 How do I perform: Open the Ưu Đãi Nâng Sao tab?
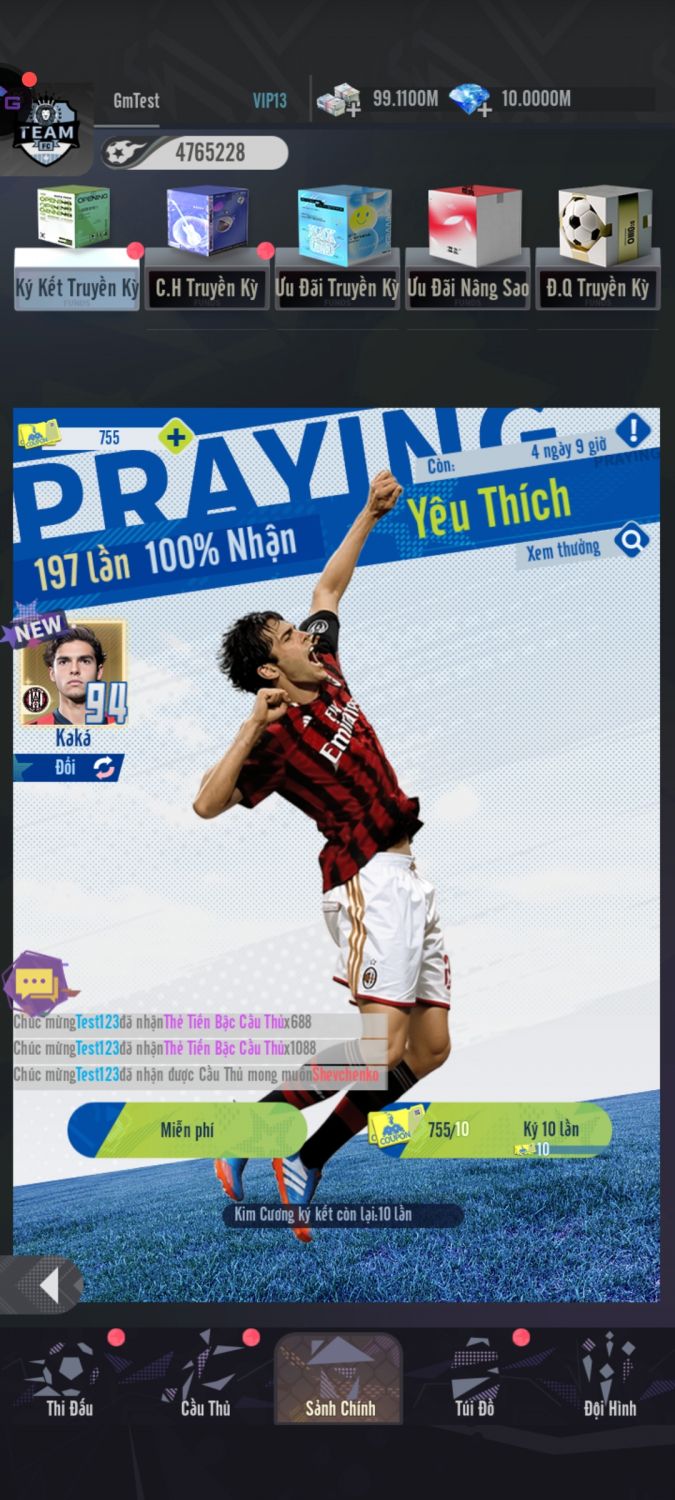(x=467, y=288)
